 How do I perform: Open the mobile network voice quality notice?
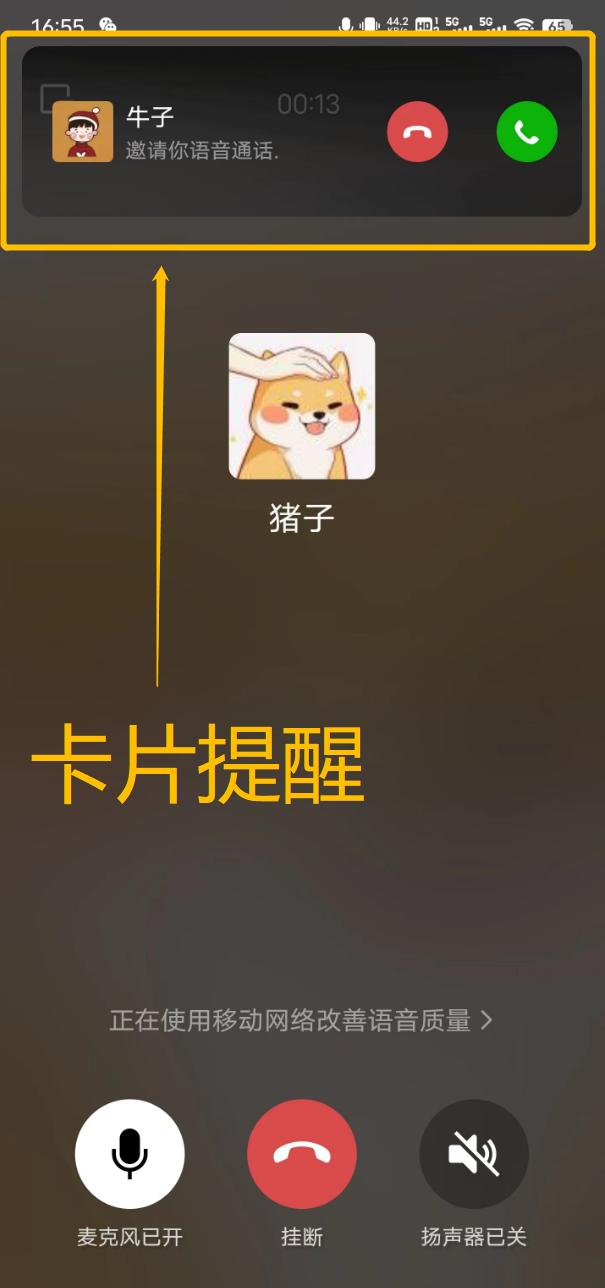pyautogui.click(x=301, y=1020)
